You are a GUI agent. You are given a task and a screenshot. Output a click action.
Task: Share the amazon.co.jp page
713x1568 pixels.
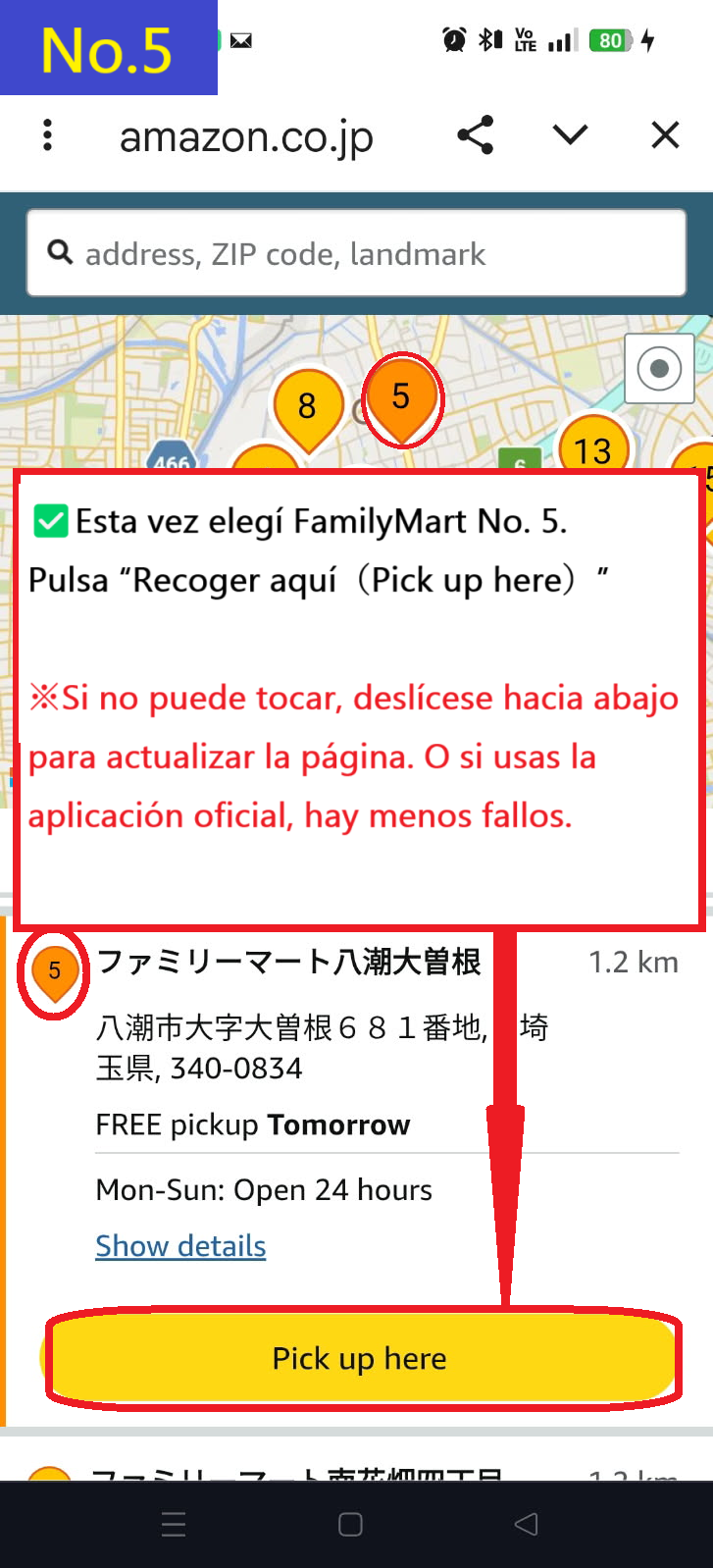coord(475,135)
